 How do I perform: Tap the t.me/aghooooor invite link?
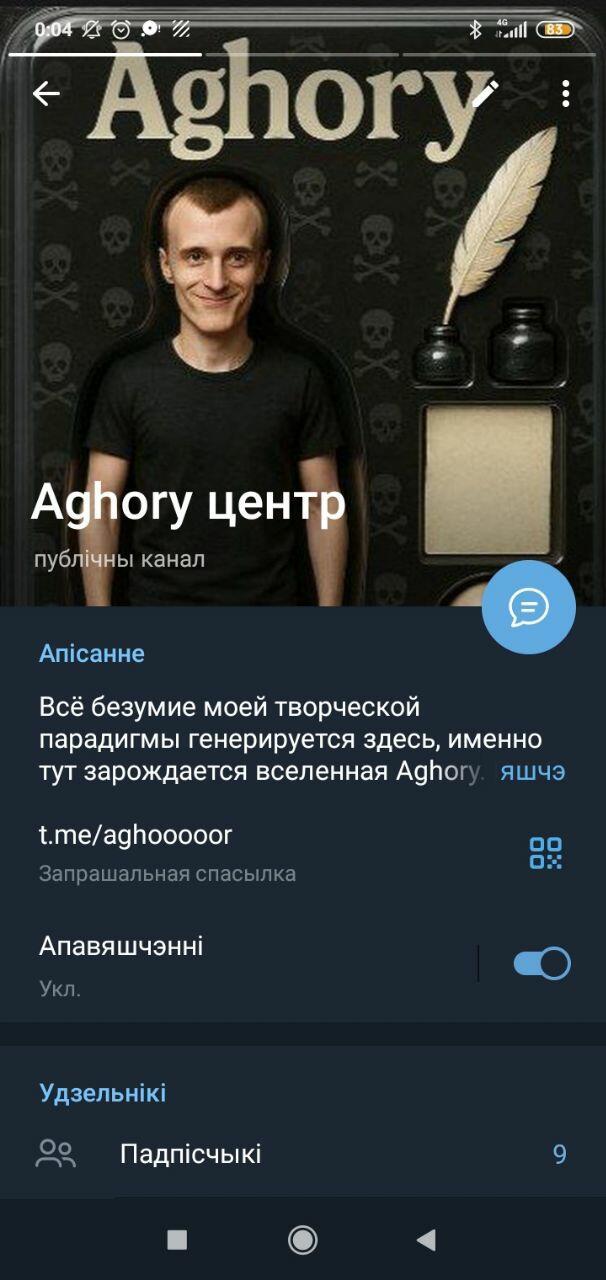click(136, 834)
